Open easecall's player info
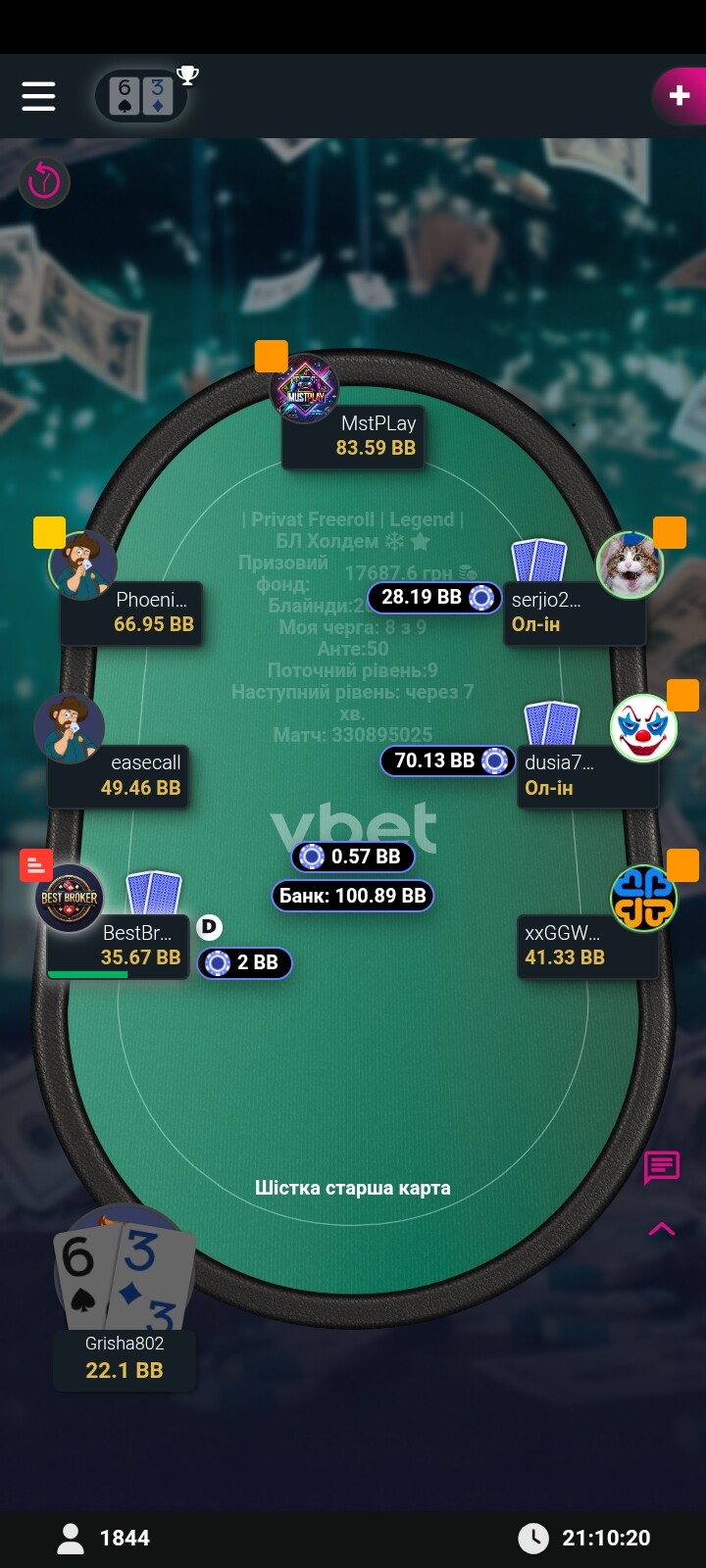Image resolution: width=706 pixels, height=1568 pixels. (69, 728)
